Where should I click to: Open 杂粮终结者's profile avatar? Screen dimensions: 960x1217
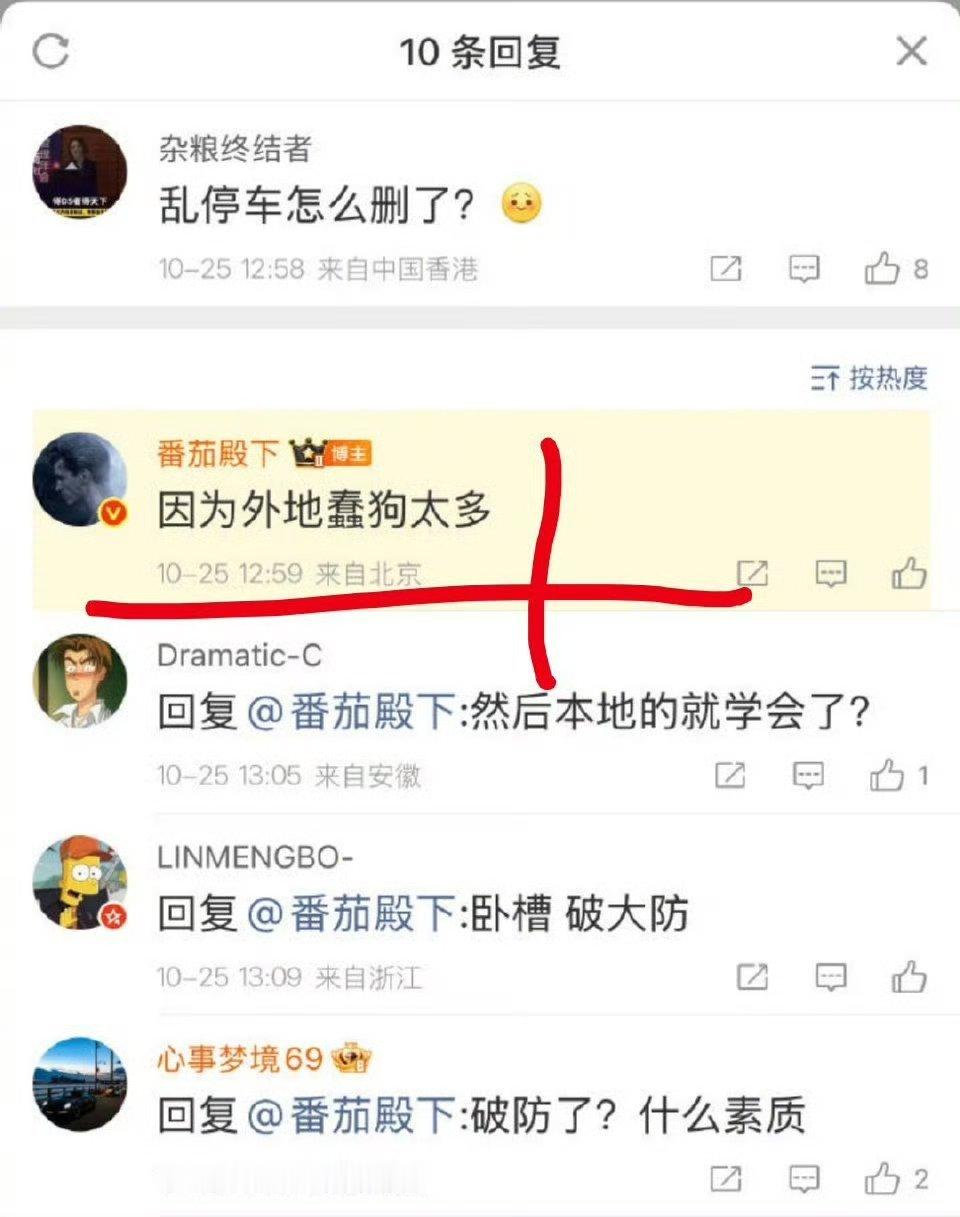coord(80,172)
